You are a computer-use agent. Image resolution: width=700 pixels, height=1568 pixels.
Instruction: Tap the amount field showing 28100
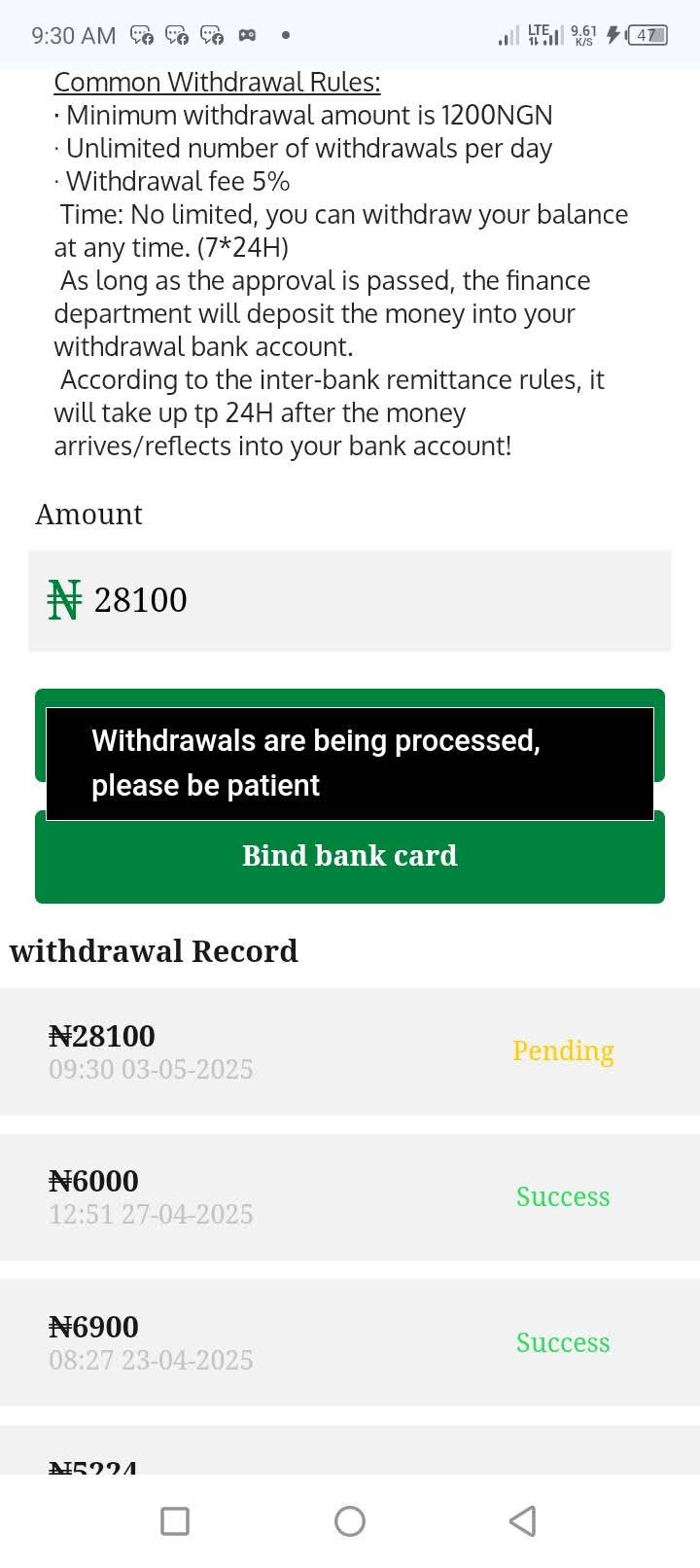tap(350, 600)
